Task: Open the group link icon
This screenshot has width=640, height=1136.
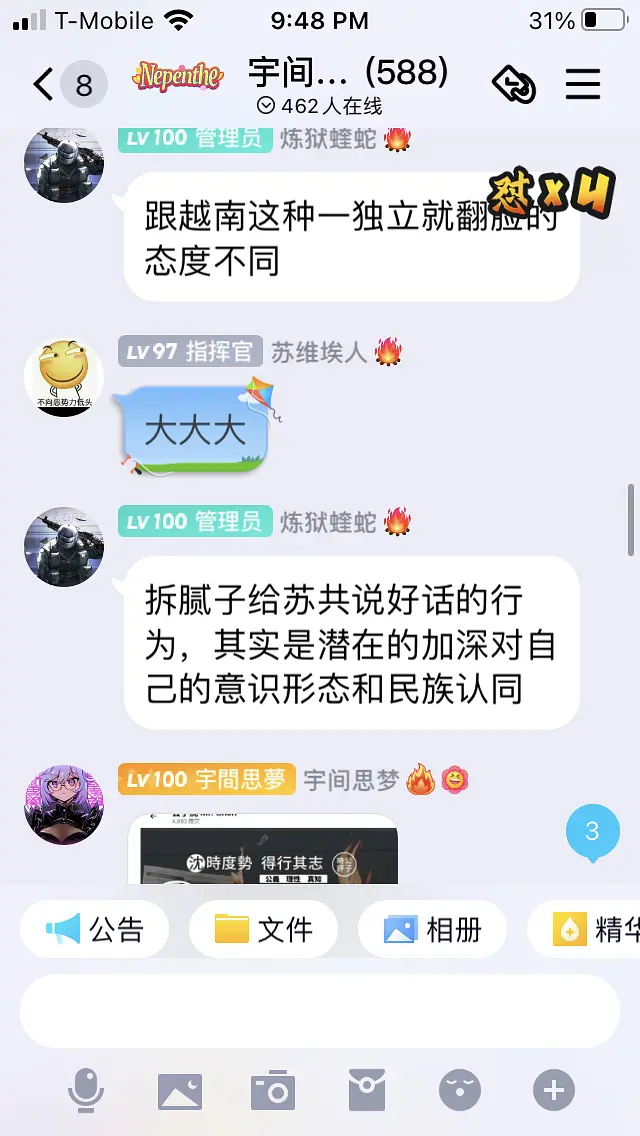Action: (514, 85)
